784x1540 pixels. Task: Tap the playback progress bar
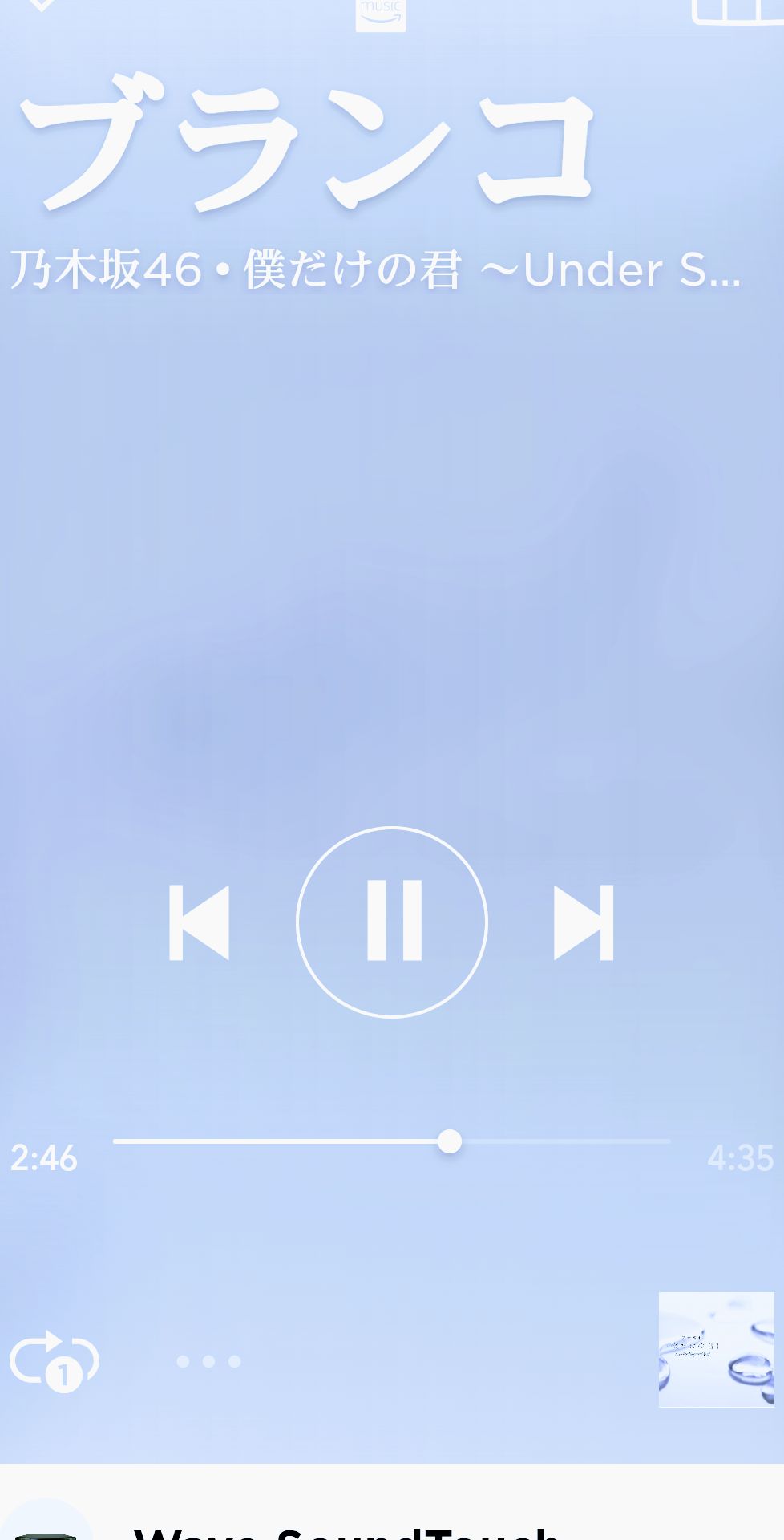pos(391,1141)
